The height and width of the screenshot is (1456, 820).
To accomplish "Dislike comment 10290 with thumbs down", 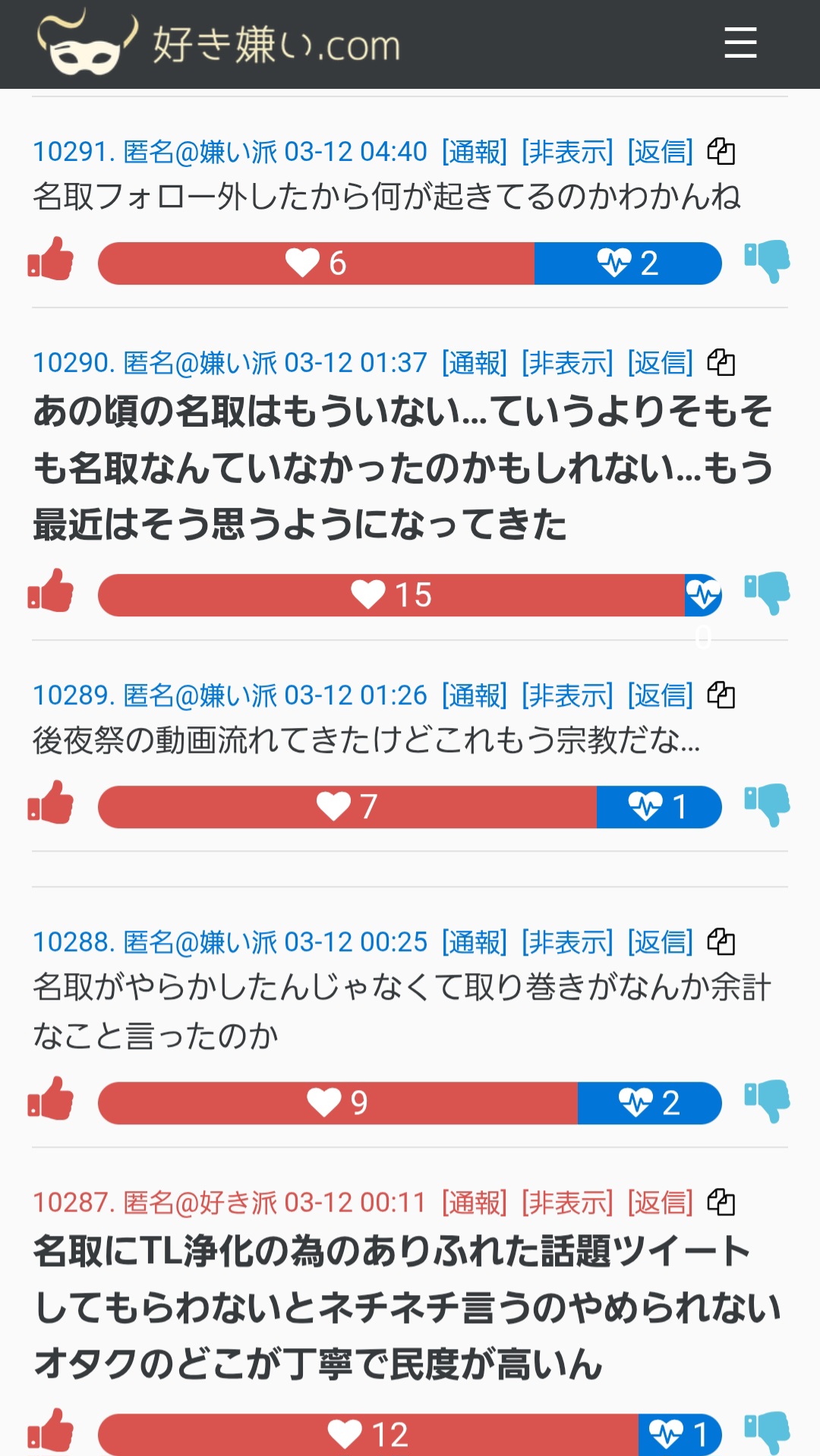I will coord(767,592).
